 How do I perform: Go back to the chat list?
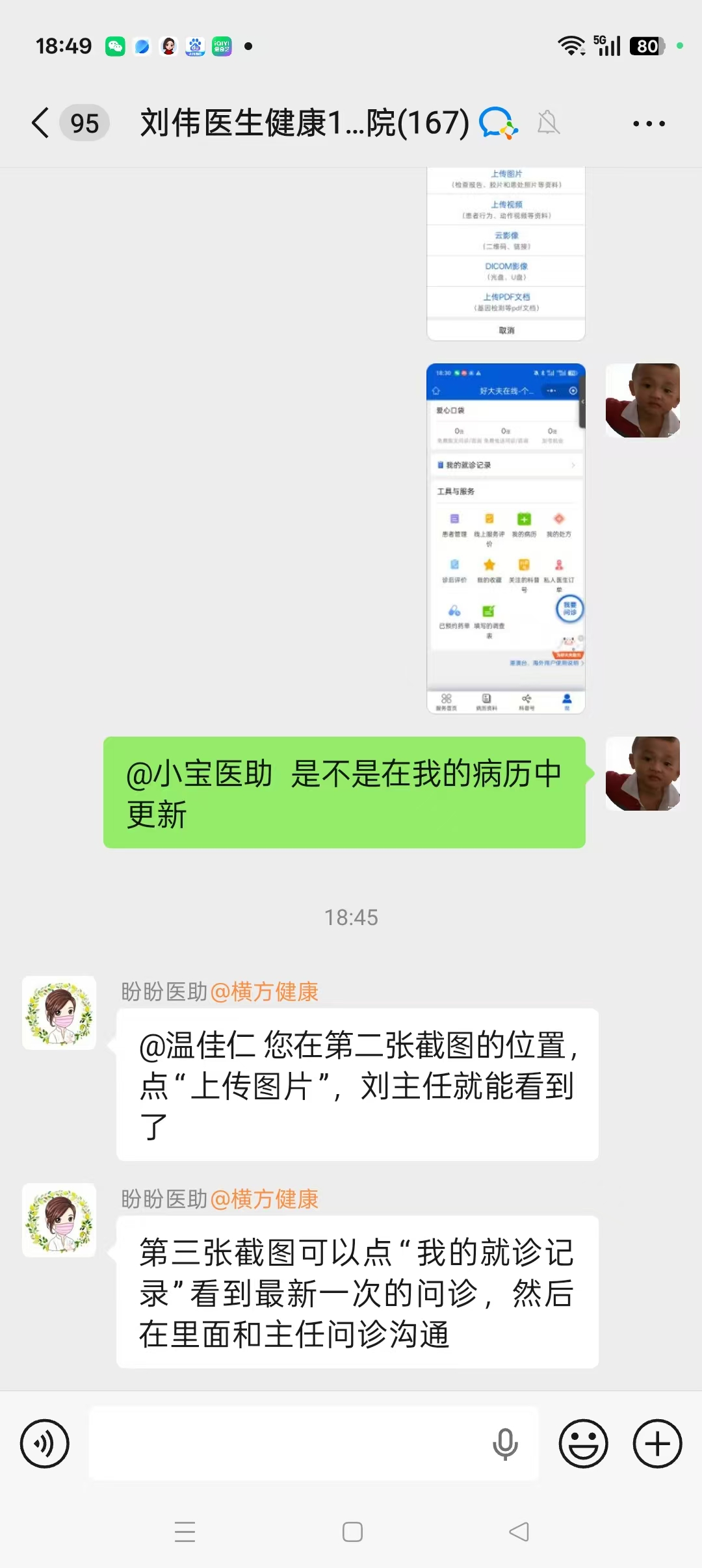coord(41,123)
